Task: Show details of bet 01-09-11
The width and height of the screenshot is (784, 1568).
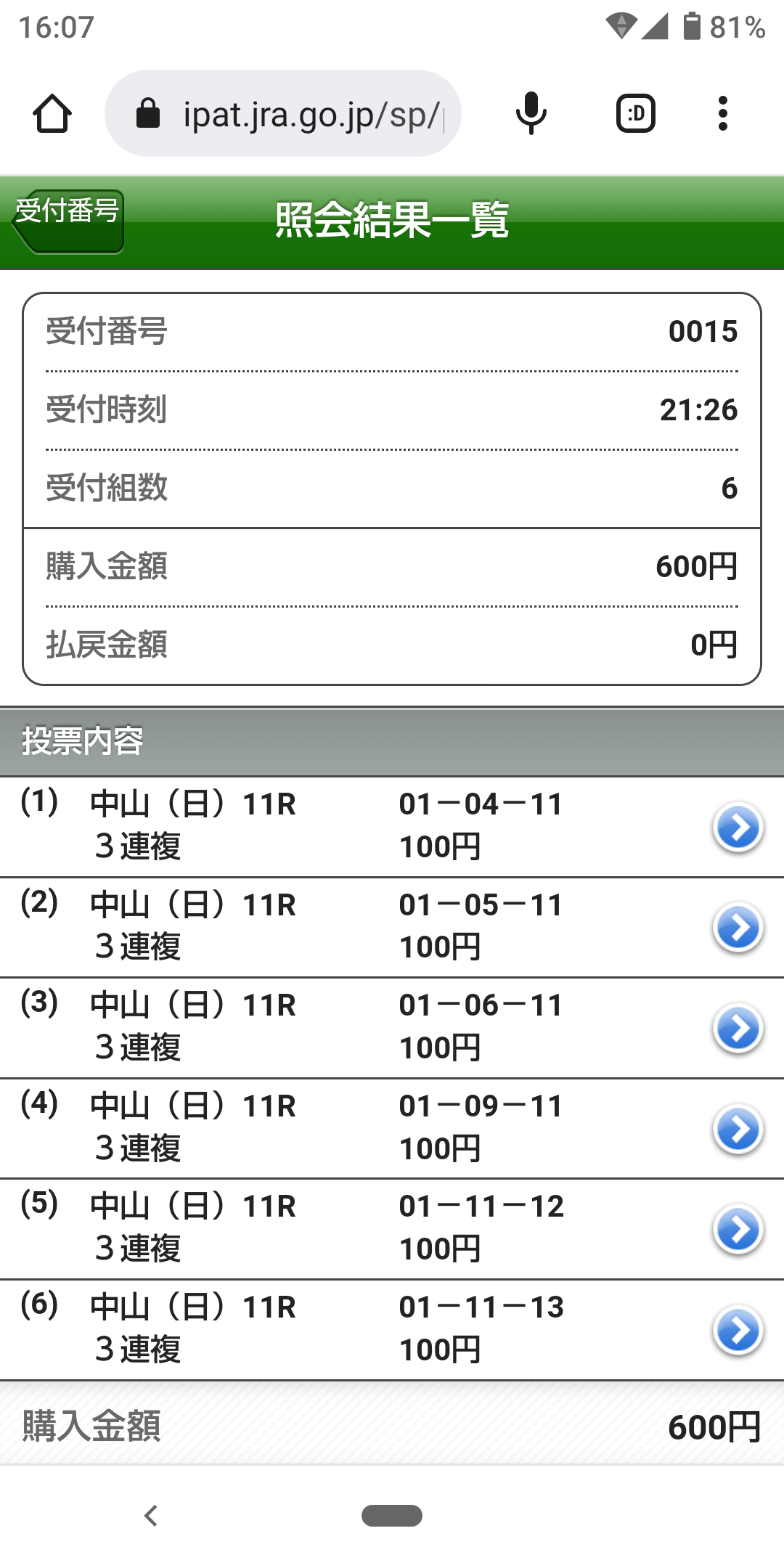Action: [x=738, y=1129]
